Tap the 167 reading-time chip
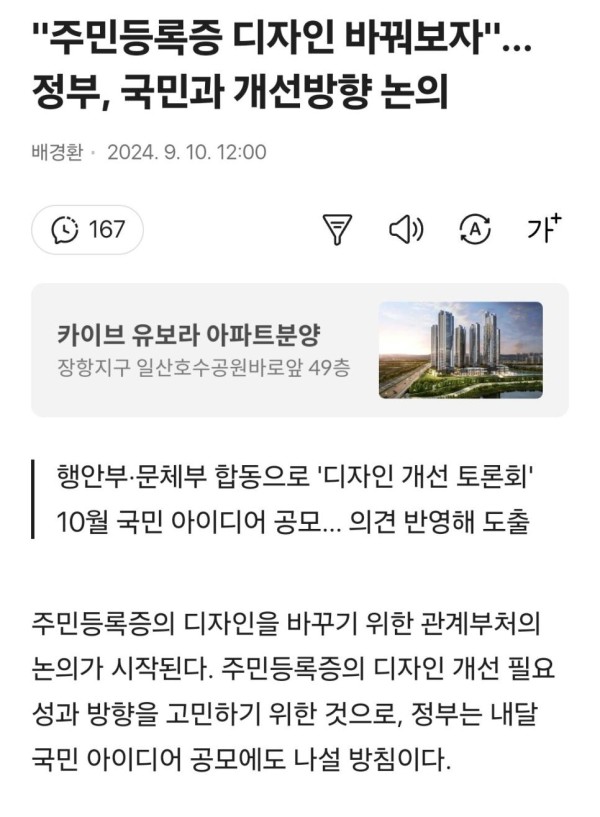Screen dimensions: 600x817 click(x=88, y=230)
